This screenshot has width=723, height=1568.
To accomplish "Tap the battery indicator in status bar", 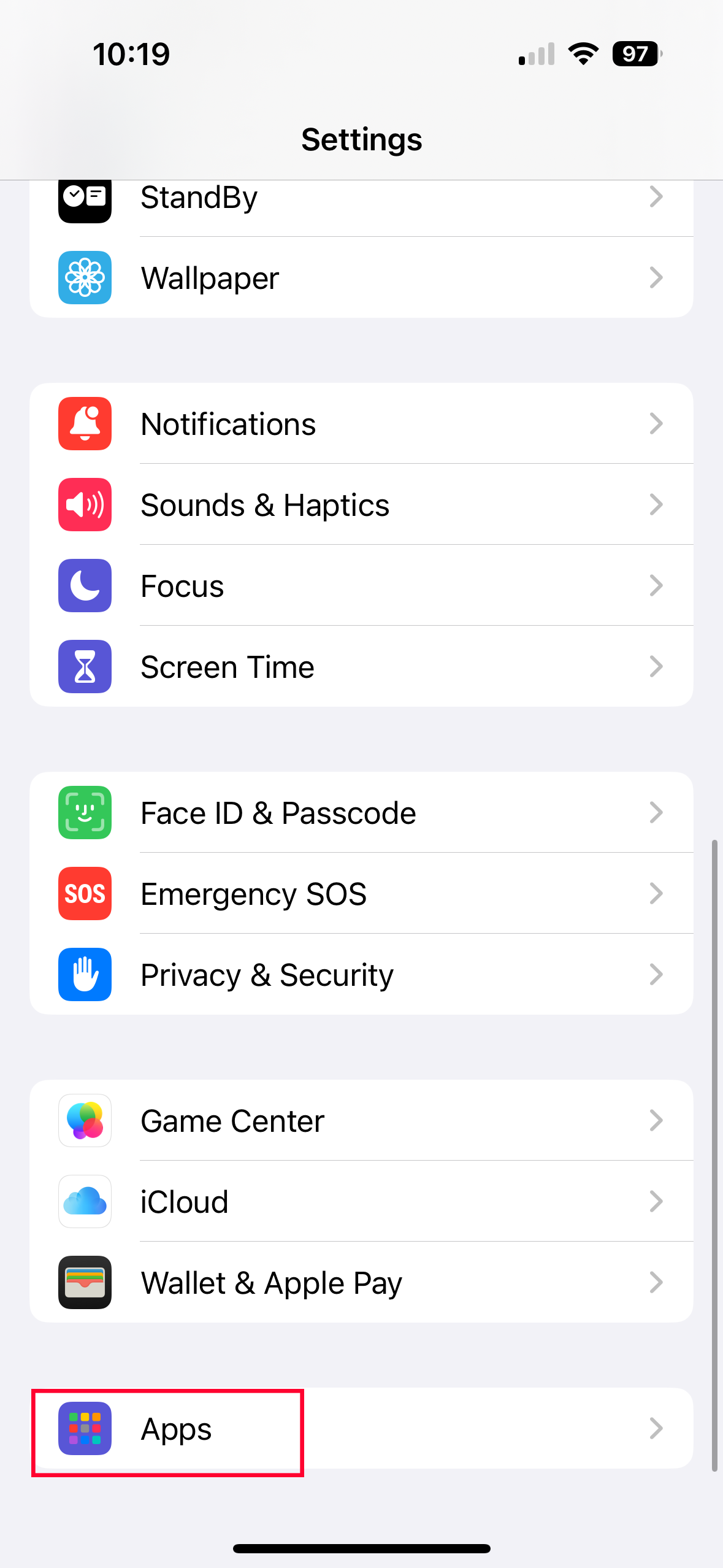I will (x=635, y=55).
